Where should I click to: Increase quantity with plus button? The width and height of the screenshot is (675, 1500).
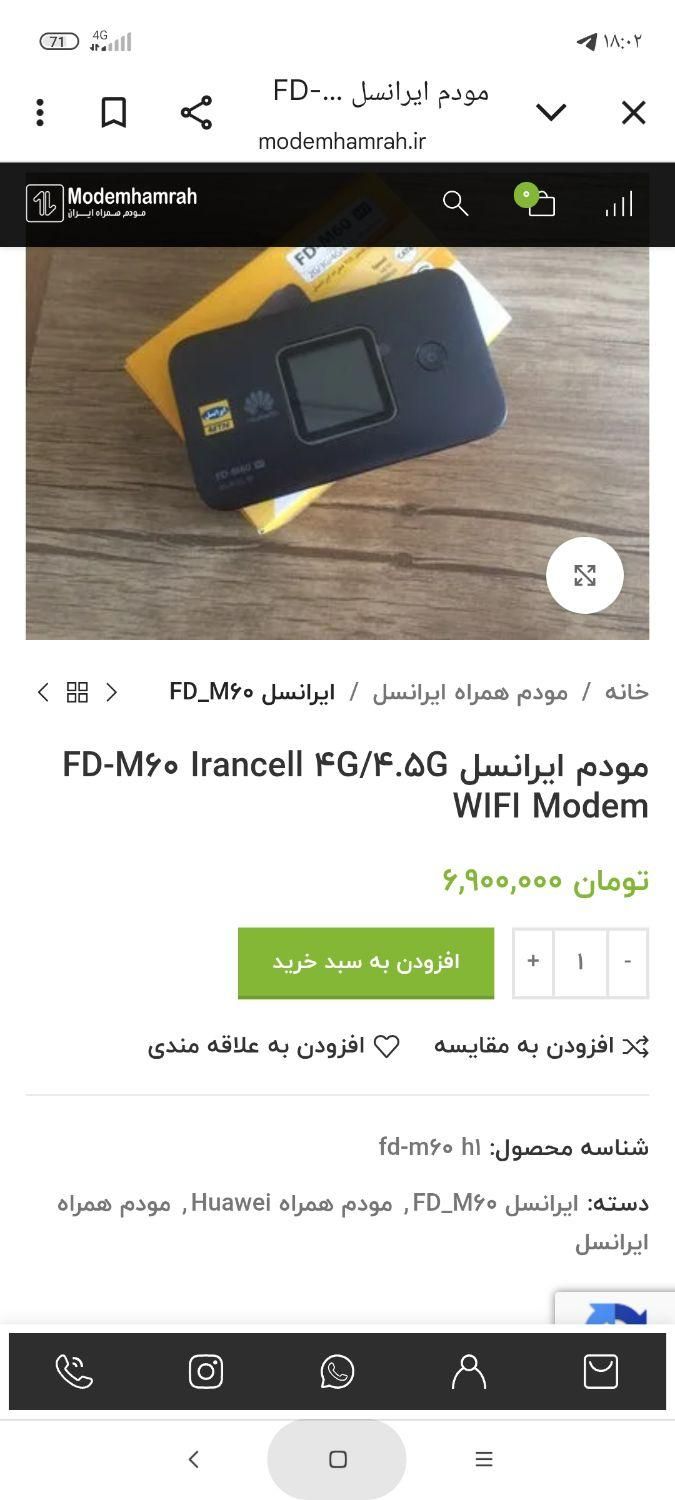[x=533, y=962]
